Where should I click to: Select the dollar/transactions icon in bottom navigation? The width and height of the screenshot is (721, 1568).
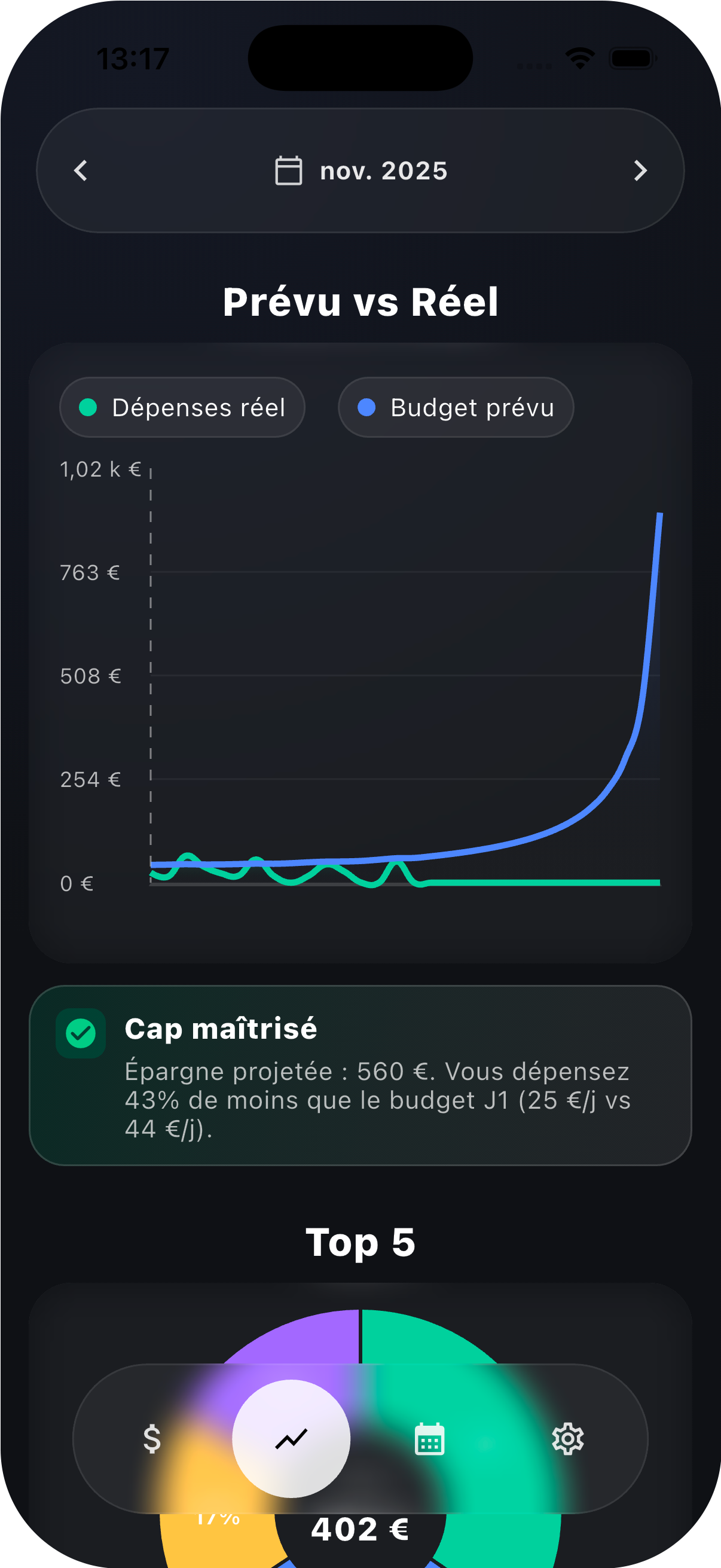coord(151,1438)
